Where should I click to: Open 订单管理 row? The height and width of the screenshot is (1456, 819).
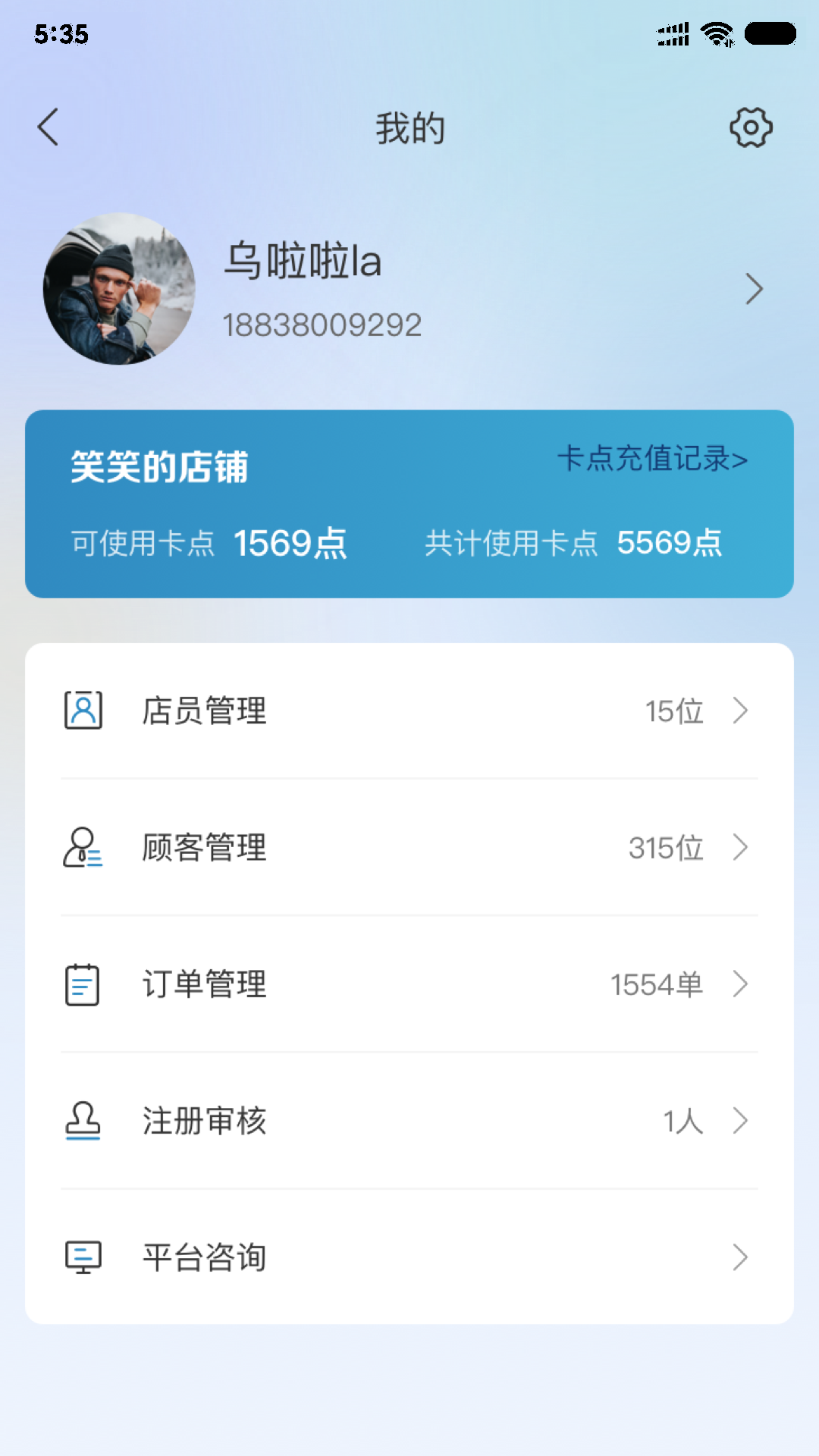pos(409,984)
